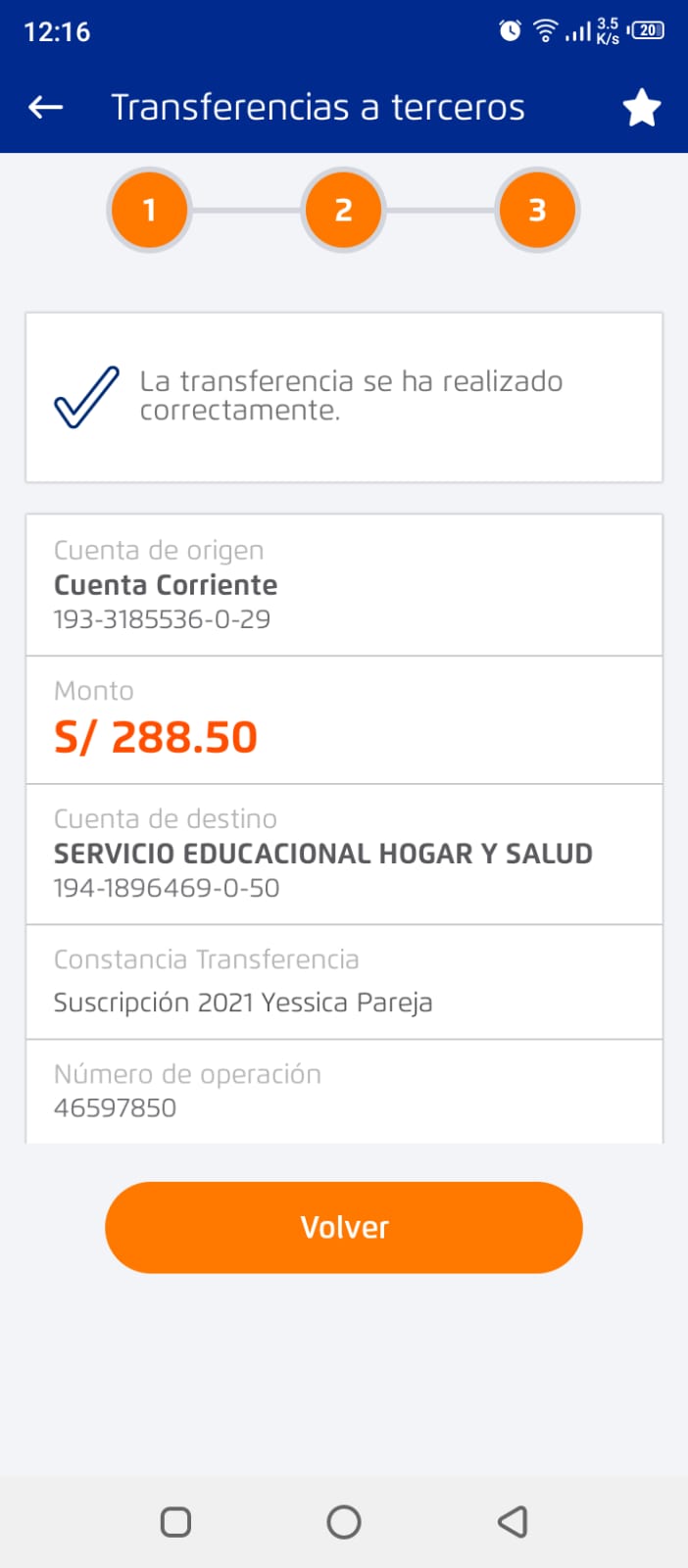
Task: Tap the system back triangle button
Action: tap(513, 1521)
